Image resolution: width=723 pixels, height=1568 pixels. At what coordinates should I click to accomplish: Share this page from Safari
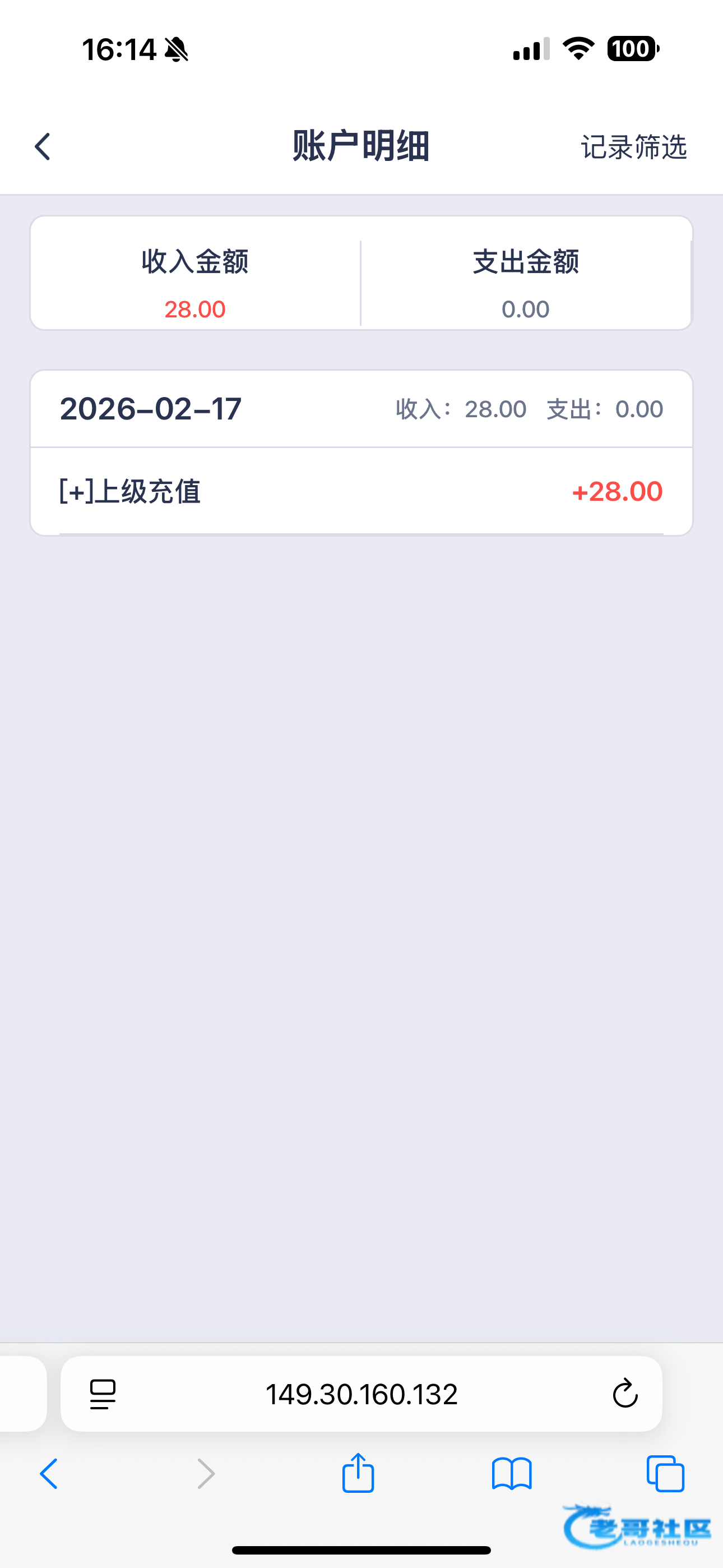tap(358, 1473)
